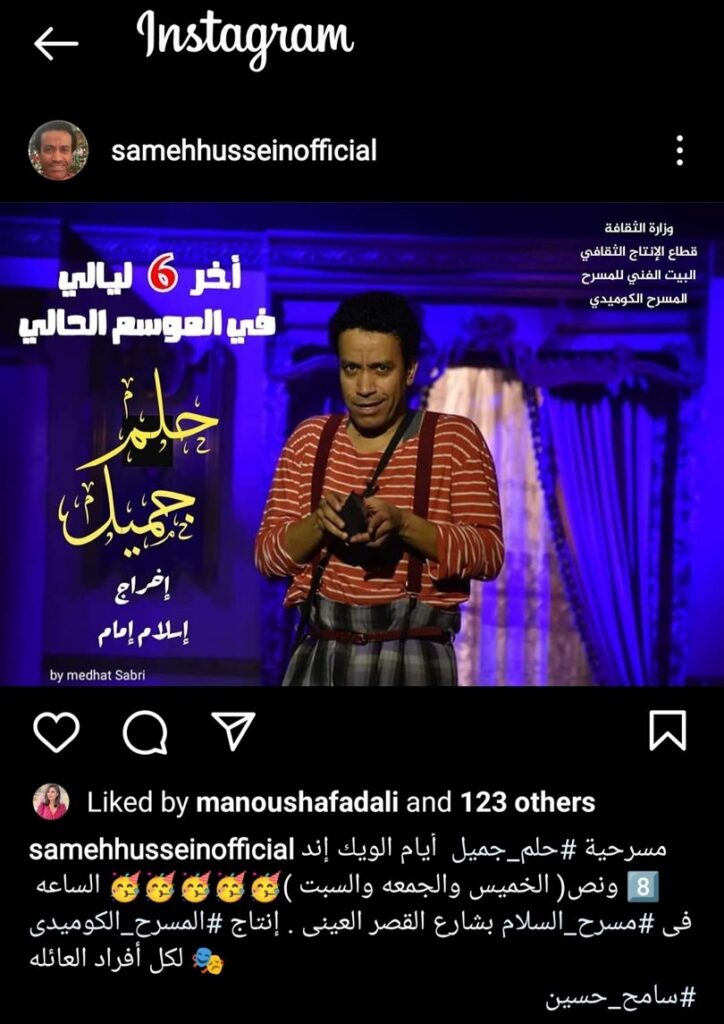
Task: Open comments with the speech bubble icon
Action: pyautogui.click(x=144, y=733)
